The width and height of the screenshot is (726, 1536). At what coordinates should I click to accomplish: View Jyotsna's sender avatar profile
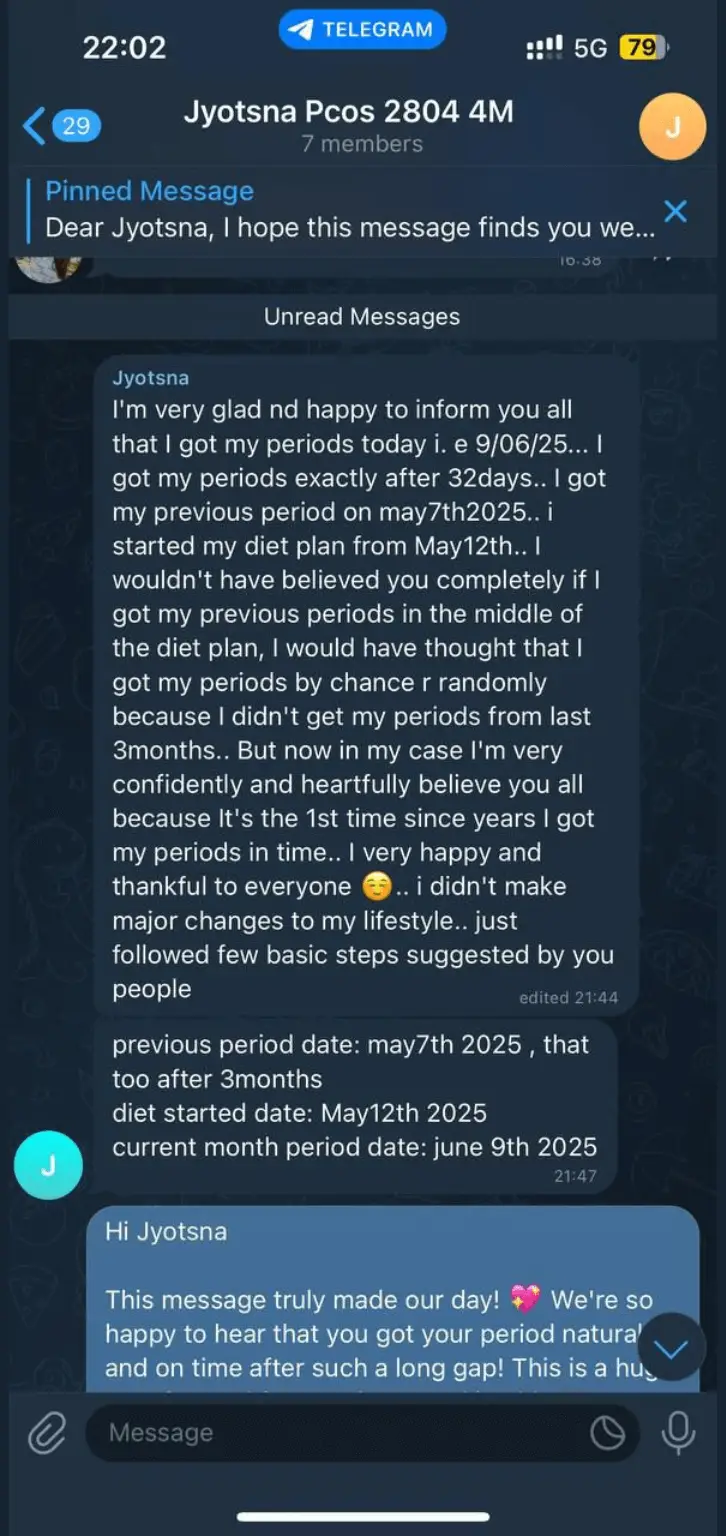tap(48, 1165)
